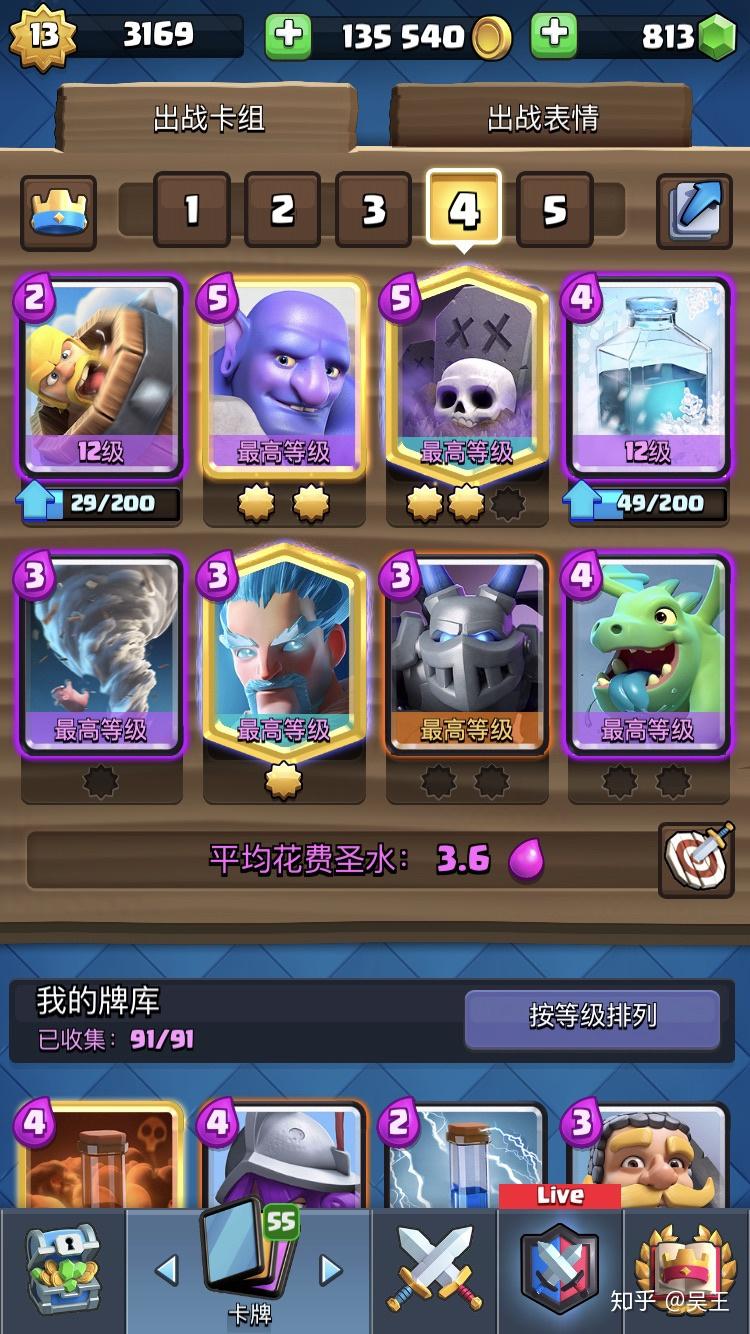Open the Ice Wizard card
This screenshot has height=1334, width=750.
point(284,650)
